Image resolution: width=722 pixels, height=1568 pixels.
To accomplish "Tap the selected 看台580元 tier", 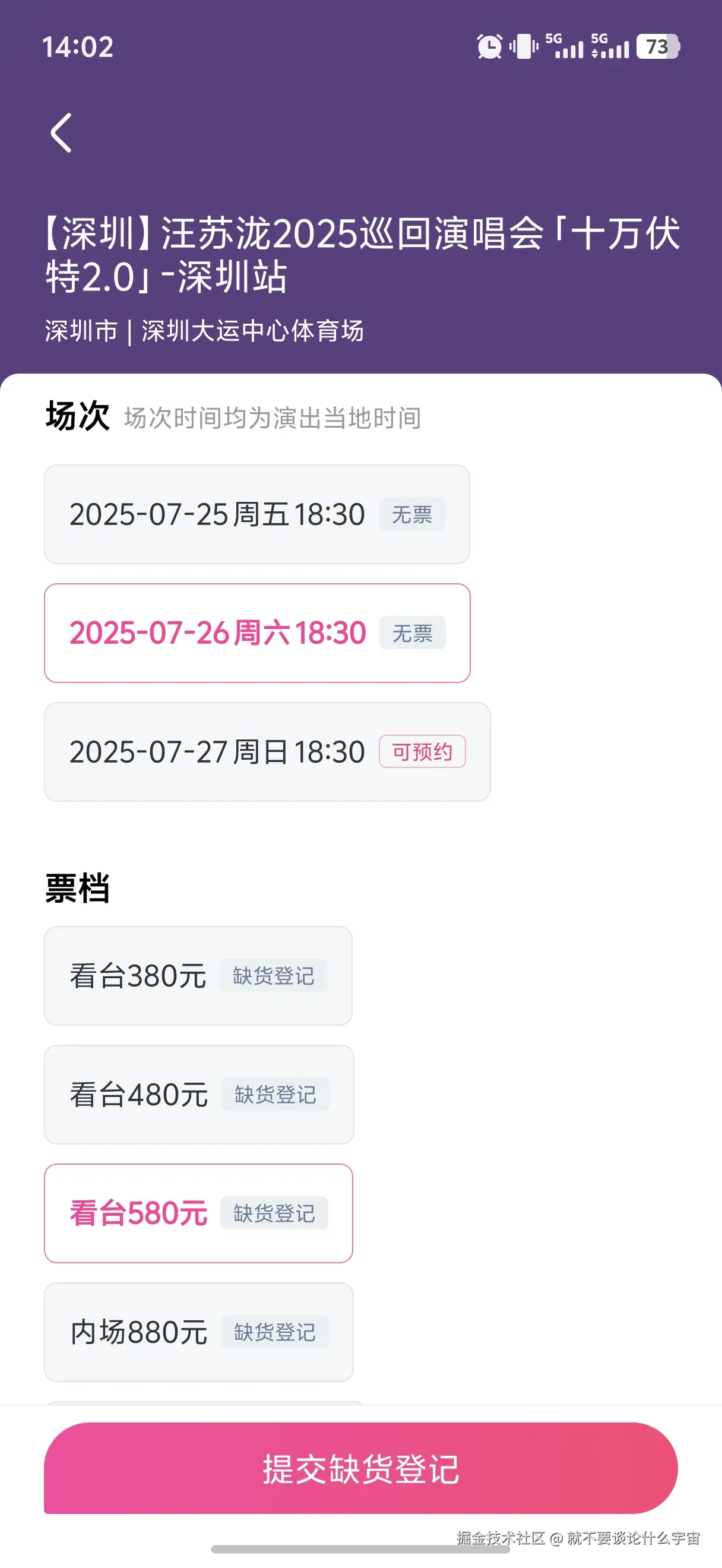I will coord(198,1213).
